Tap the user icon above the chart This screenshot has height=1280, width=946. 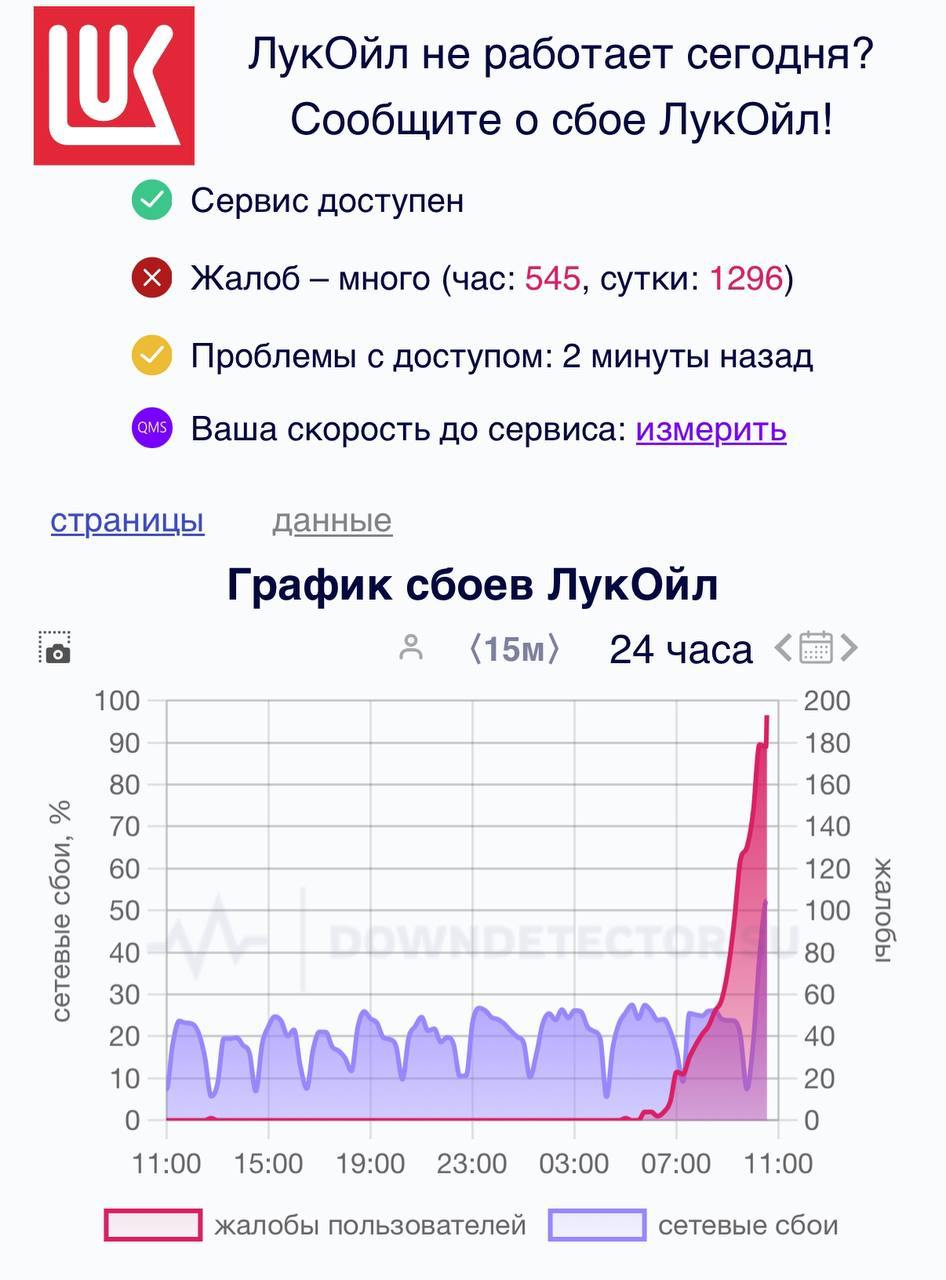pyautogui.click(x=411, y=648)
